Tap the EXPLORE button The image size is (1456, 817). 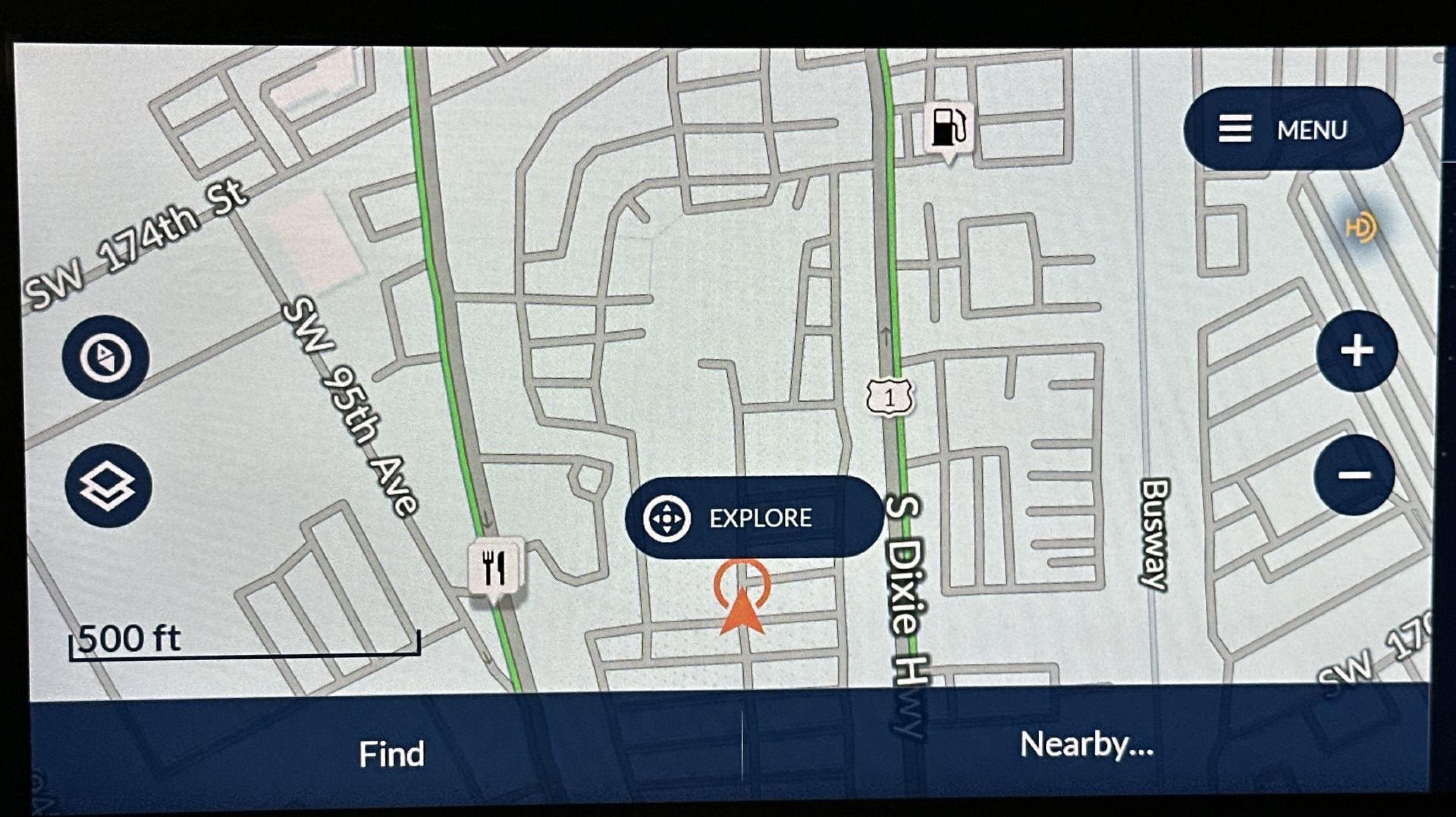(754, 517)
